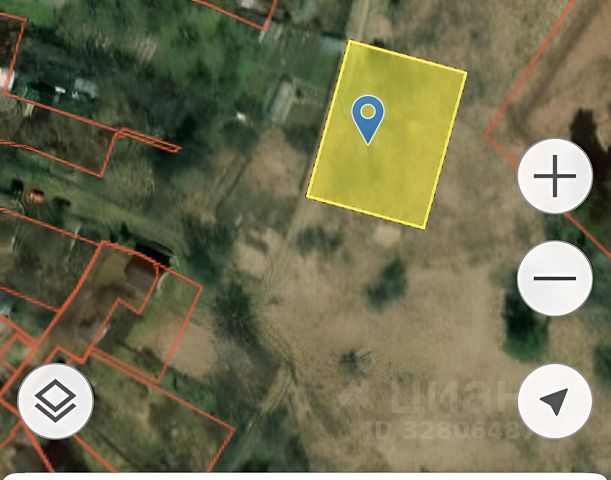Open the map layers selector

(56, 402)
